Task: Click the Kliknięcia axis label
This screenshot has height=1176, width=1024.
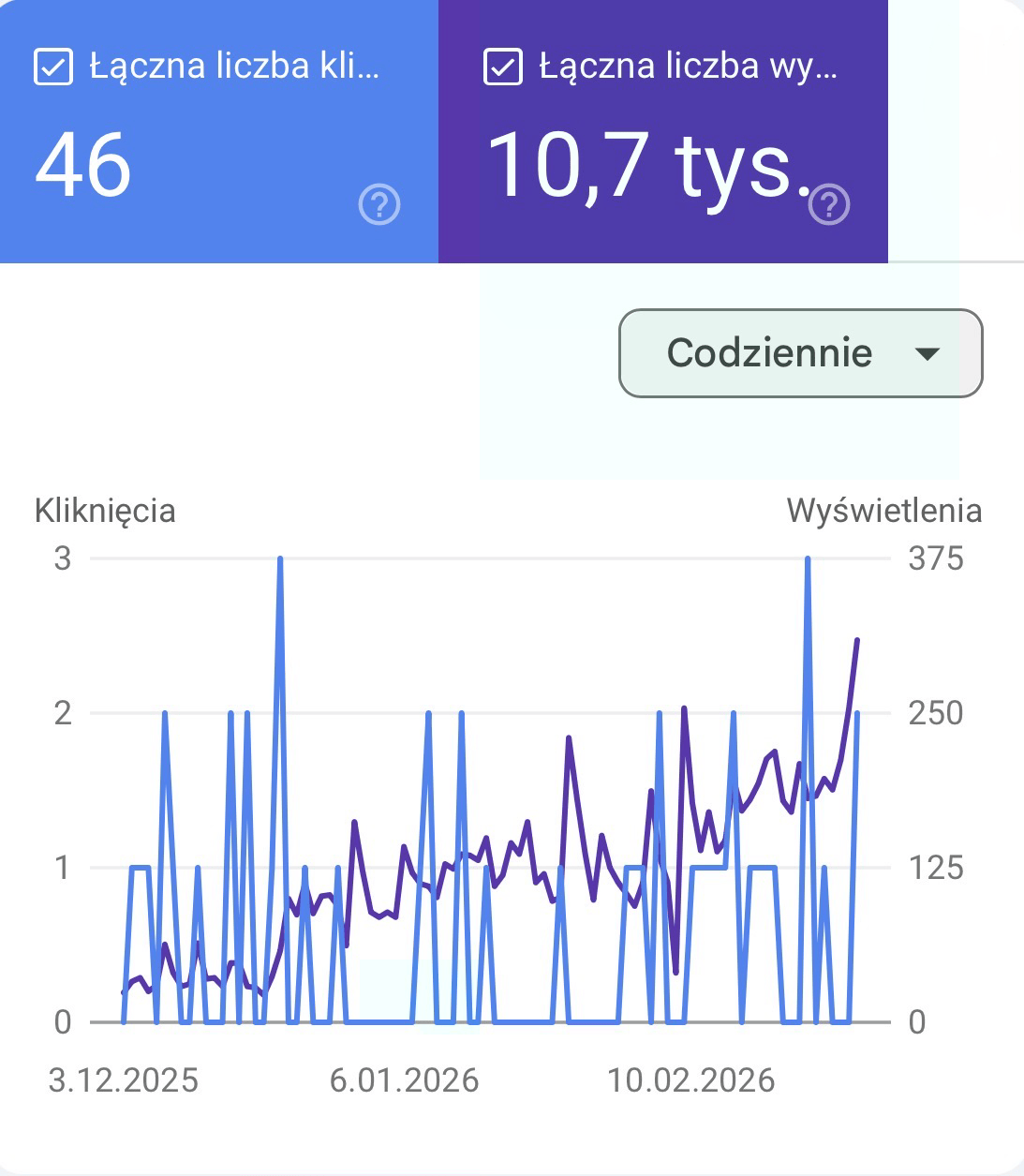Action: coord(103,511)
